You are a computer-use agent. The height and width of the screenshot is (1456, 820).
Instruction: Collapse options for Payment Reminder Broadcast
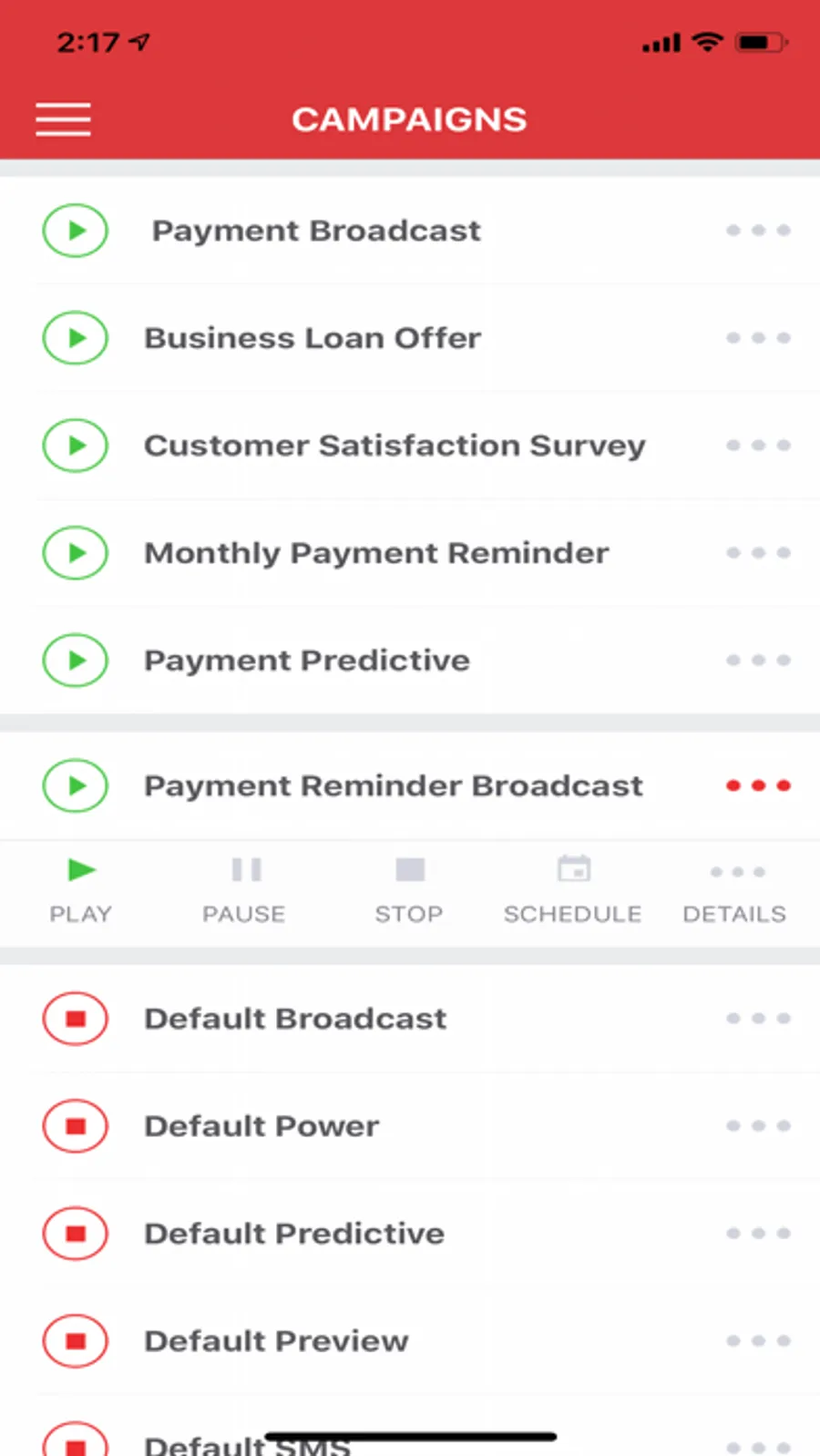click(758, 785)
